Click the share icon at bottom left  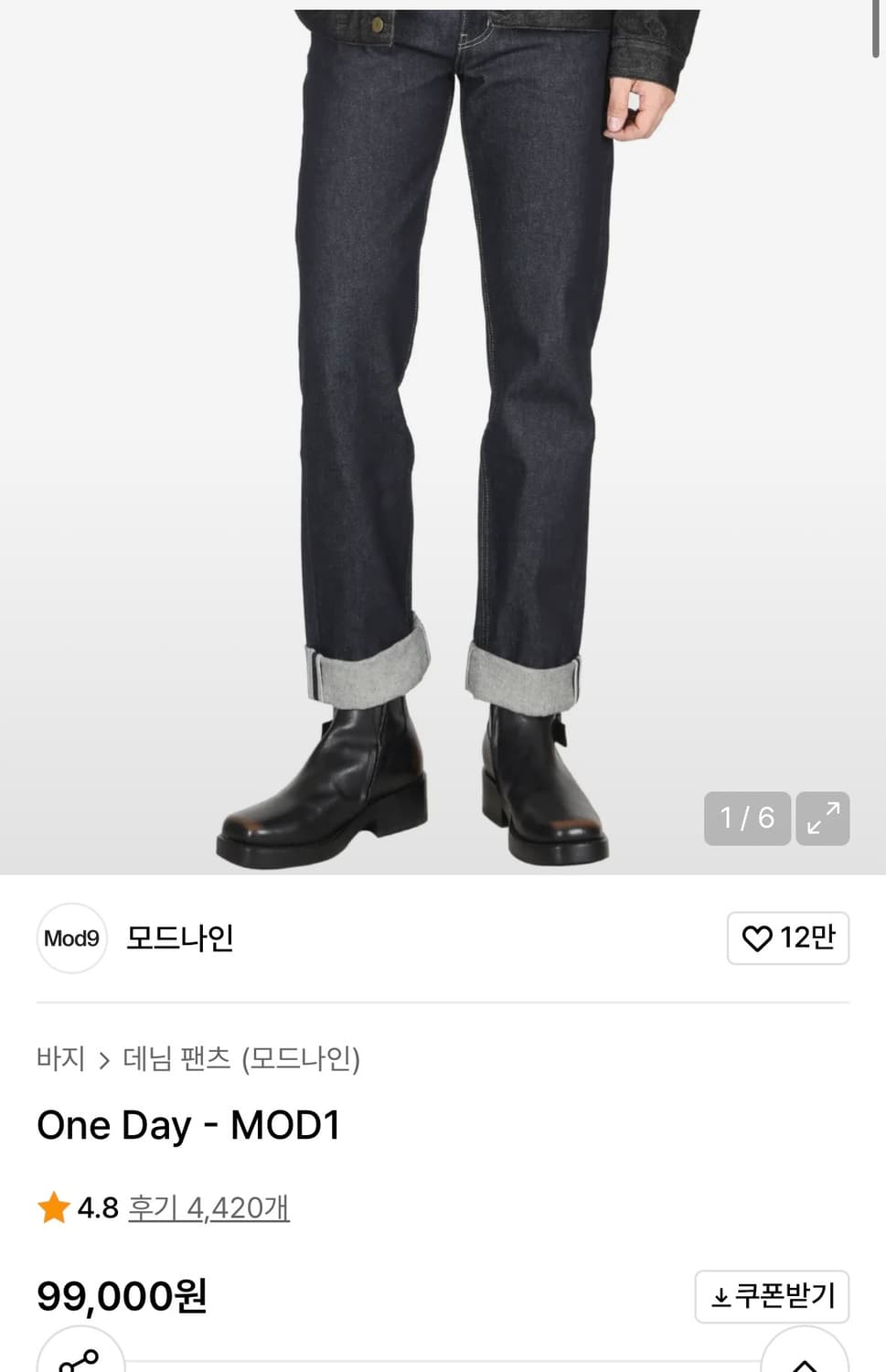click(x=80, y=1361)
